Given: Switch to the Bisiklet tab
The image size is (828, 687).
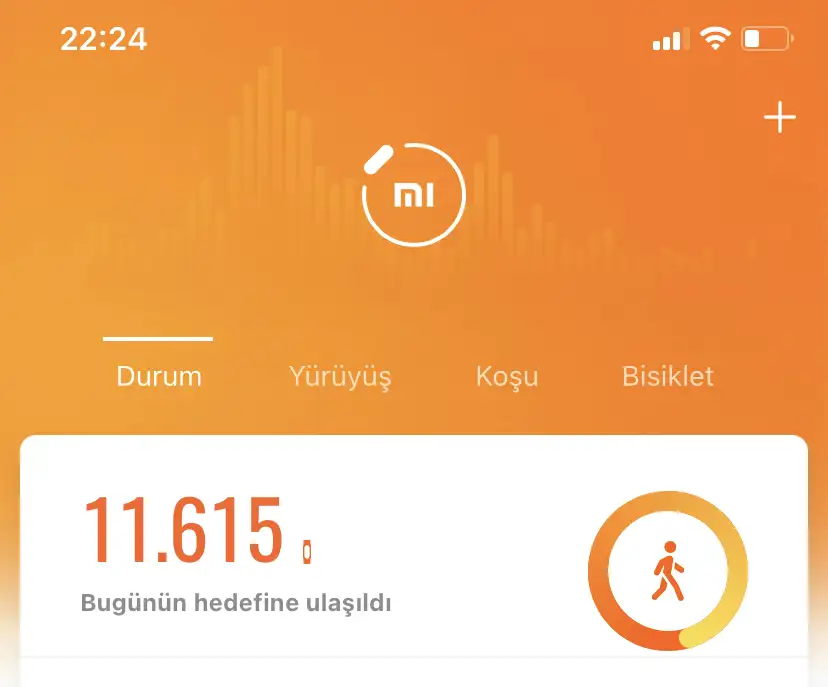Looking at the screenshot, I should coord(668,377).
